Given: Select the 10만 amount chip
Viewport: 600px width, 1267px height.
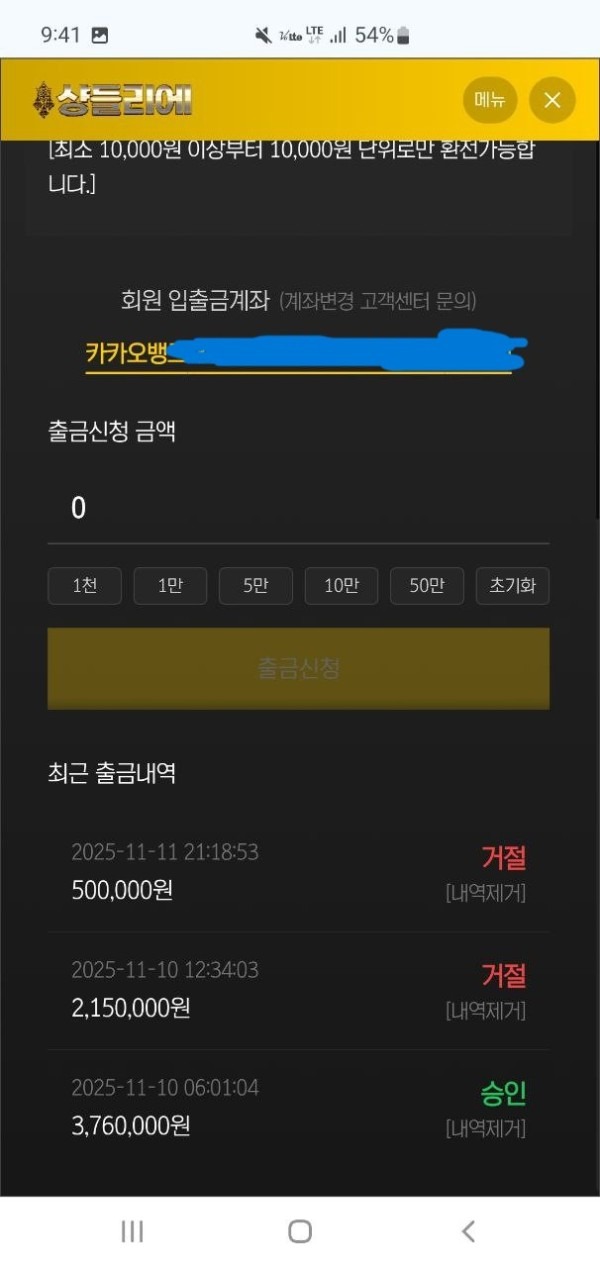Looking at the screenshot, I should click(341, 586).
